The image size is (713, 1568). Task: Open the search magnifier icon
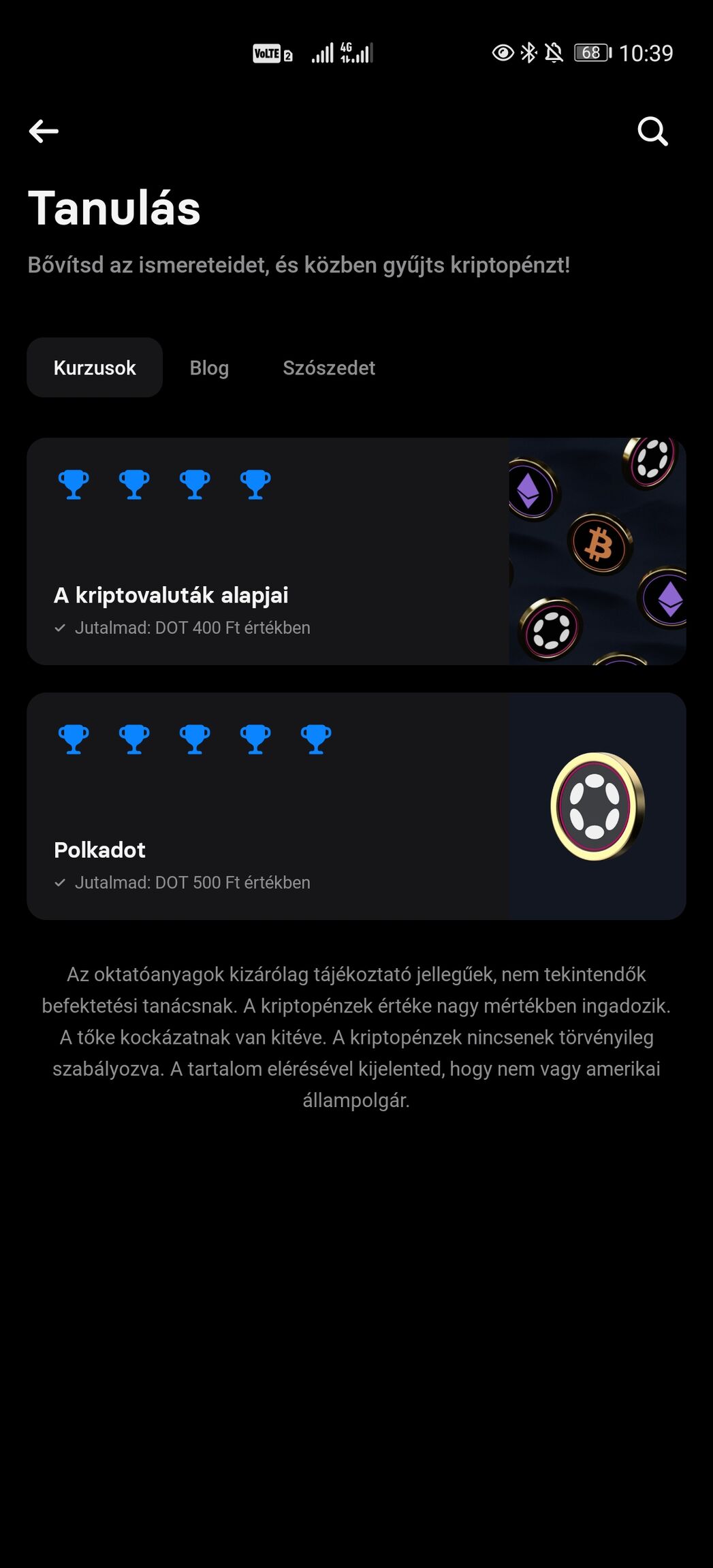tap(652, 131)
